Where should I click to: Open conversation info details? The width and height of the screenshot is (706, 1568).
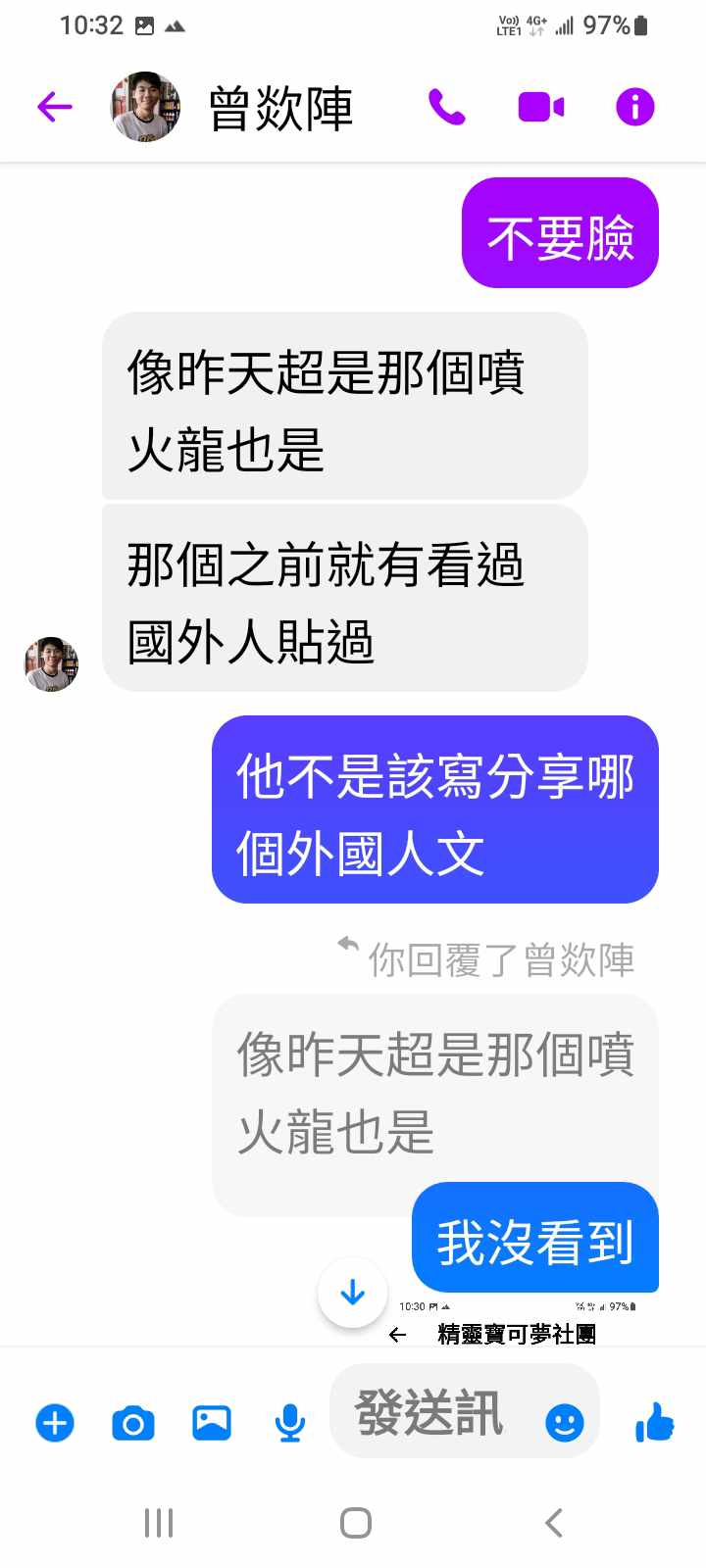634,107
